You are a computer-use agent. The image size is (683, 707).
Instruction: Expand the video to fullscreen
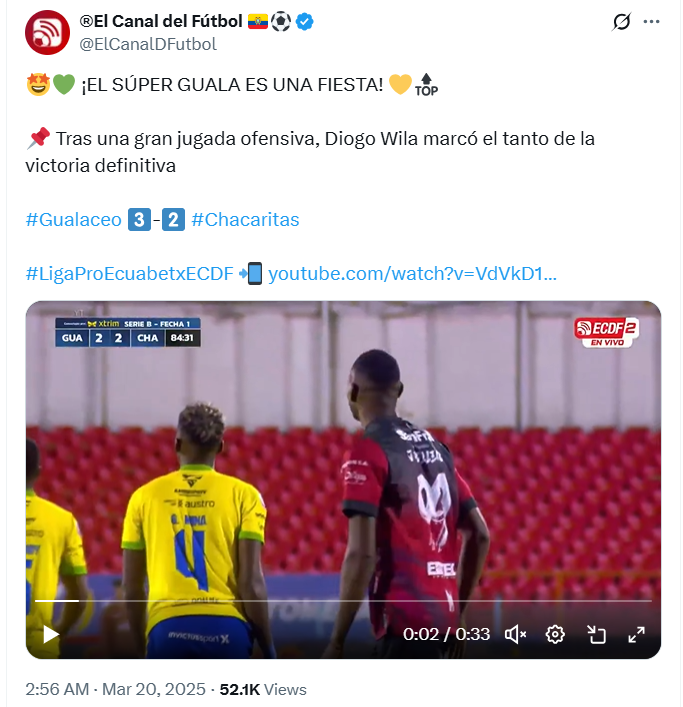636,634
